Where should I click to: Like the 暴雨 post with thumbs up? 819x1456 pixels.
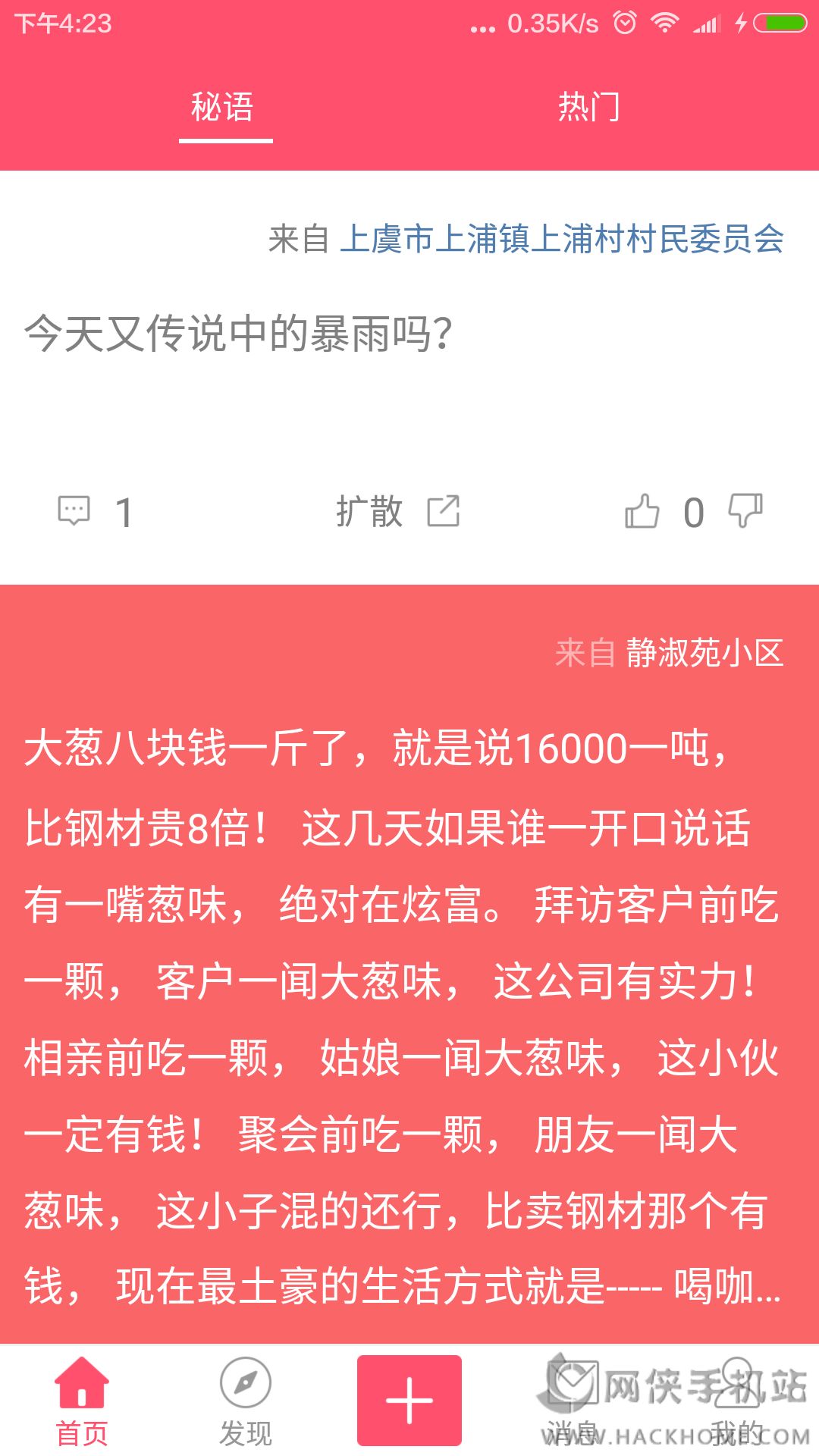[x=642, y=511]
